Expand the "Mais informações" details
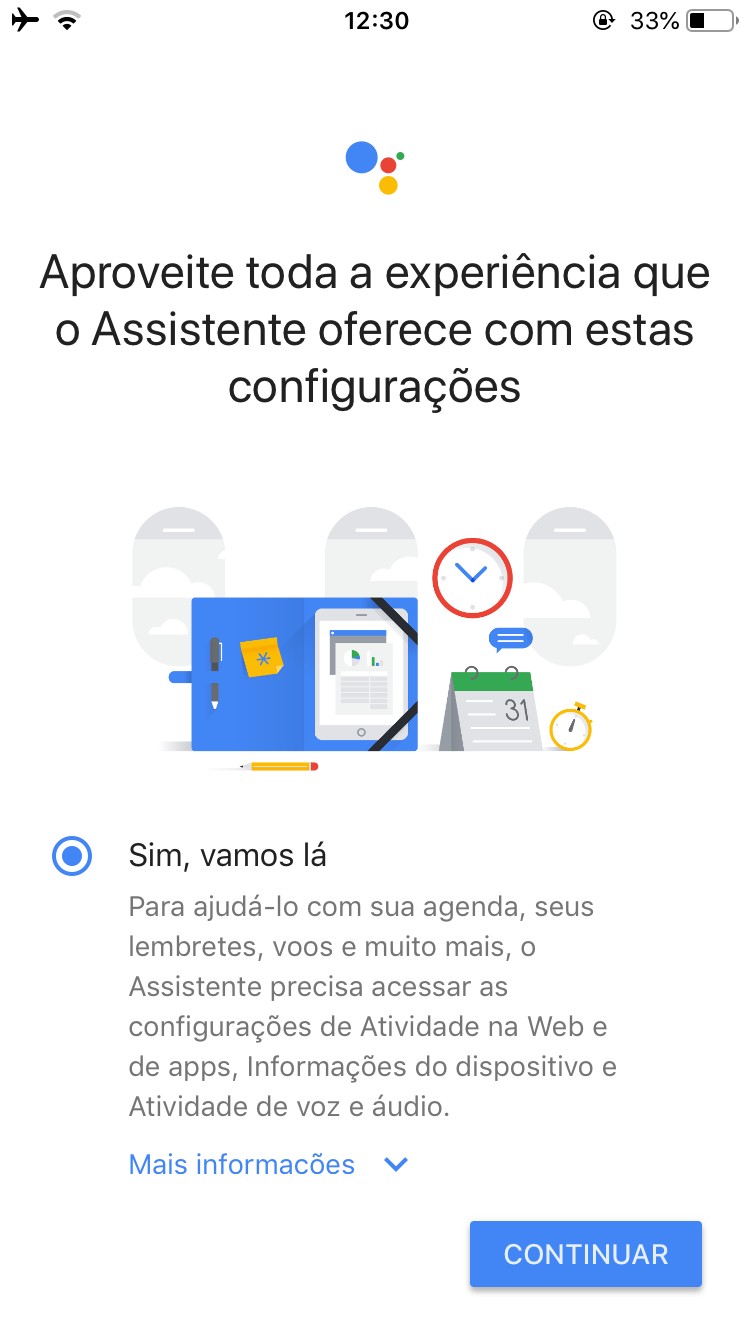The image size is (750, 1334). pos(268,1164)
